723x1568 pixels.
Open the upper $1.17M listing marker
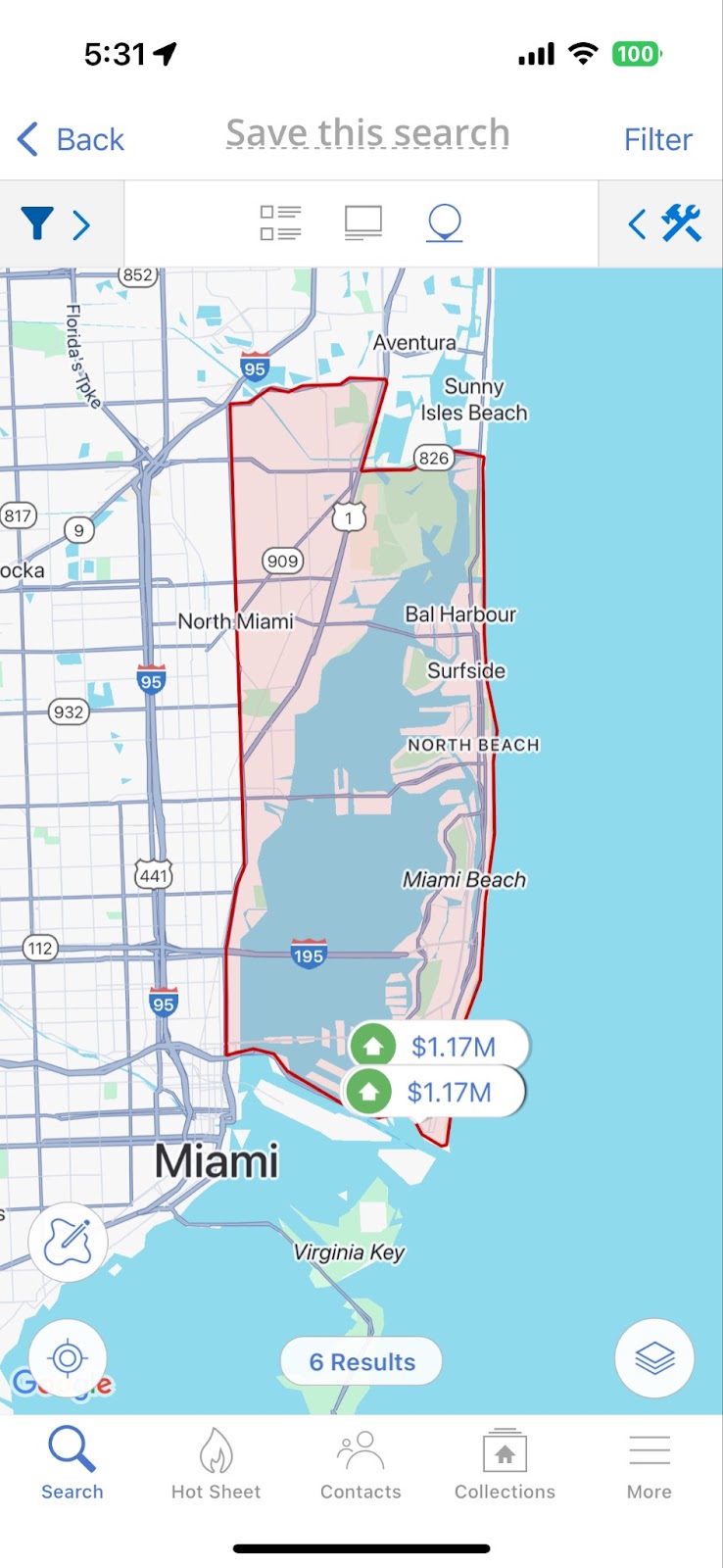pyautogui.click(x=439, y=1047)
